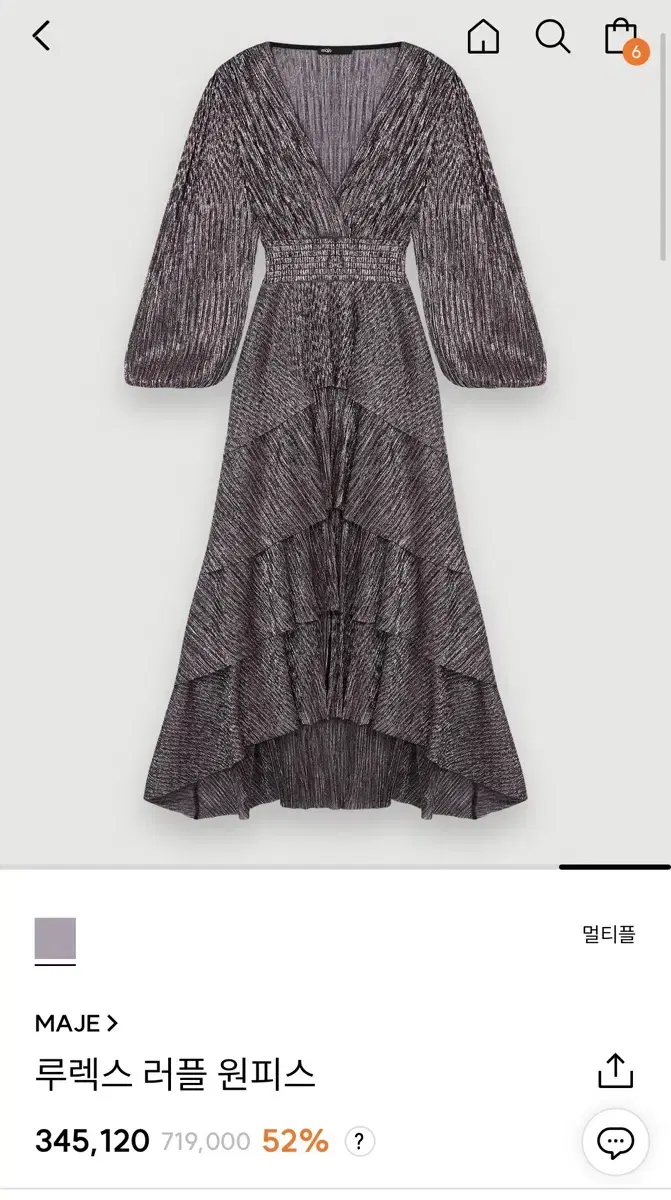Share this product

(x=616, y=1070)
